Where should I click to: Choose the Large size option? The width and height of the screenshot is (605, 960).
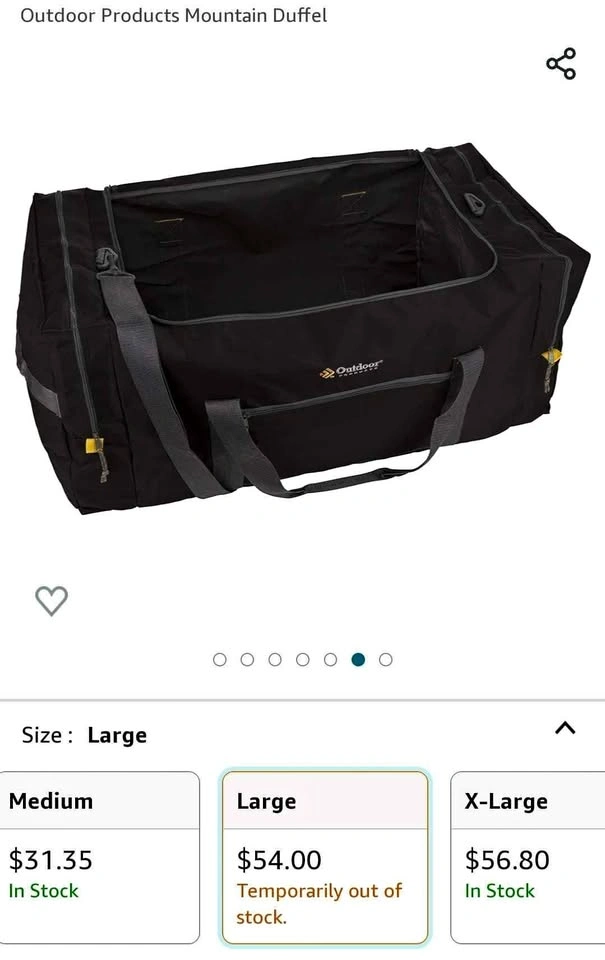click(x=325, y=857)
